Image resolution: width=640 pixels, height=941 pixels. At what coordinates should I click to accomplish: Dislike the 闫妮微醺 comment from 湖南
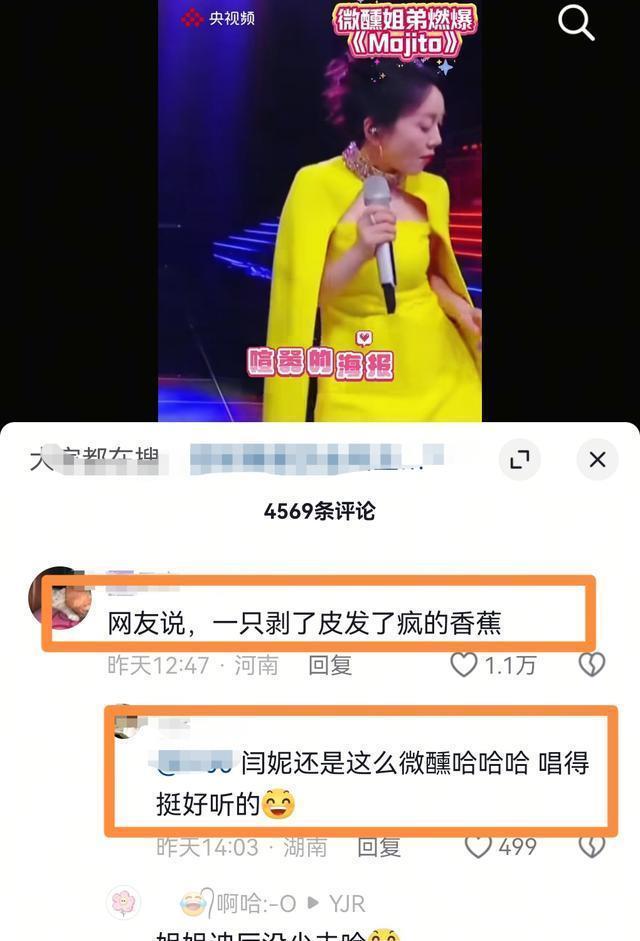[592, 846]
